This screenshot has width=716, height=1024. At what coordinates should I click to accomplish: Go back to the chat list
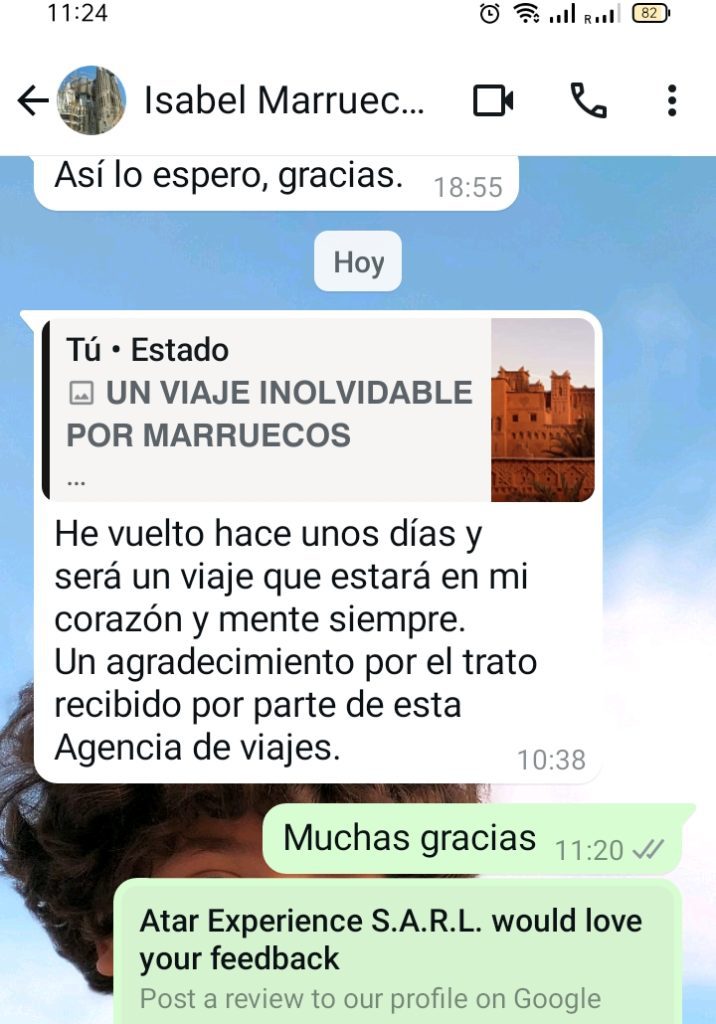point(33,101)
